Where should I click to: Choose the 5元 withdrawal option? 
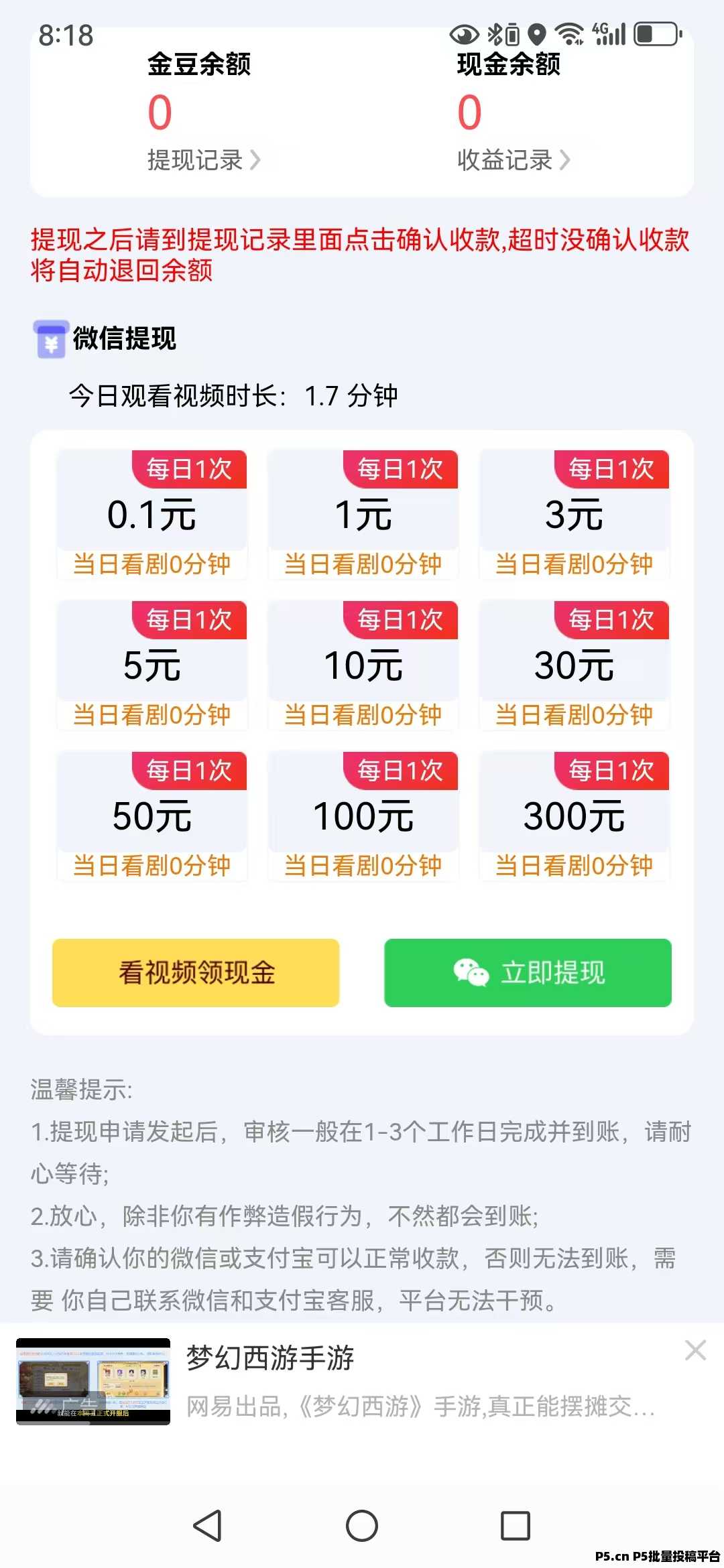152,665
